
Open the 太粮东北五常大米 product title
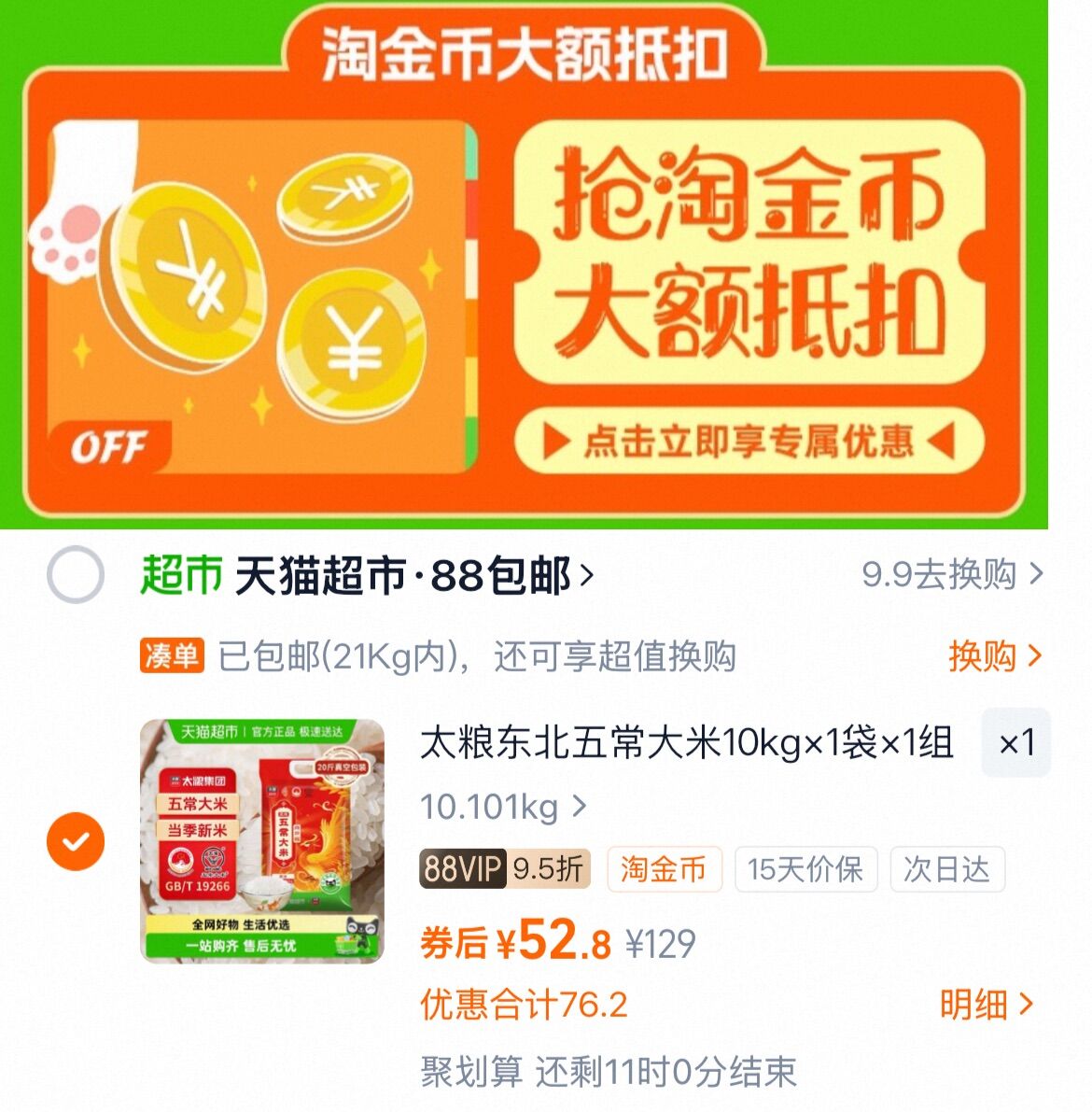(x=686, y=743)
